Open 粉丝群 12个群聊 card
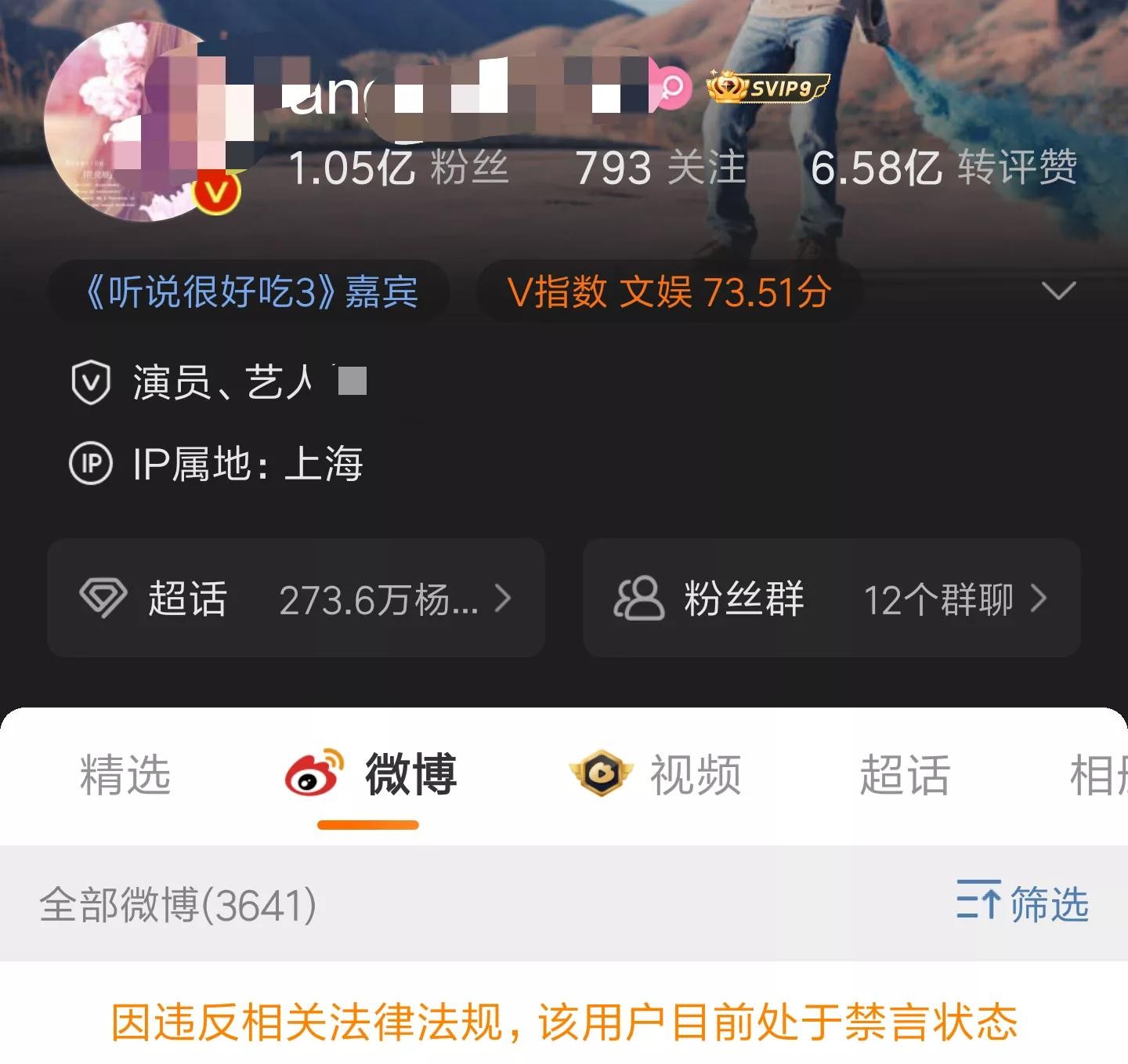 831,599
